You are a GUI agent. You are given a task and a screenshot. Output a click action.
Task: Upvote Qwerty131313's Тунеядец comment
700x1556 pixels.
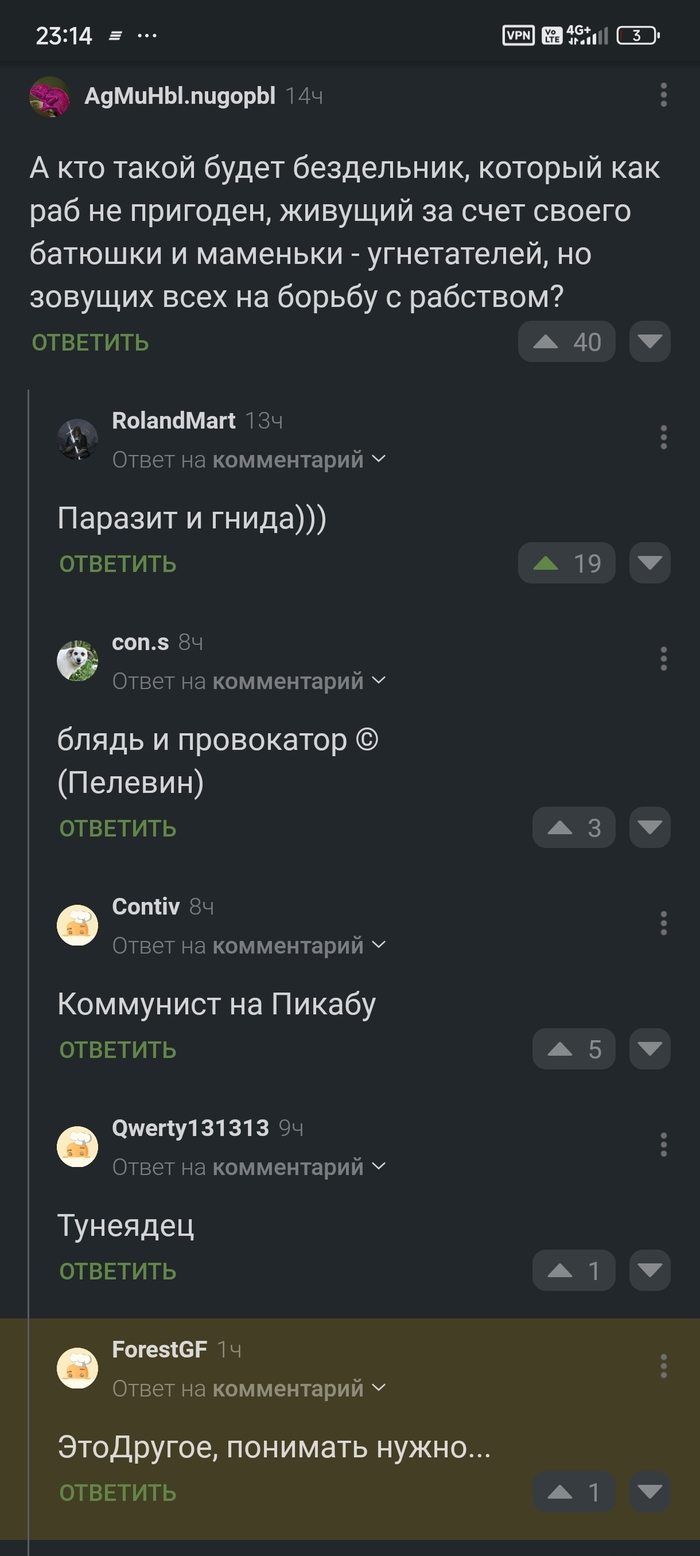[x=560, y=1271]
